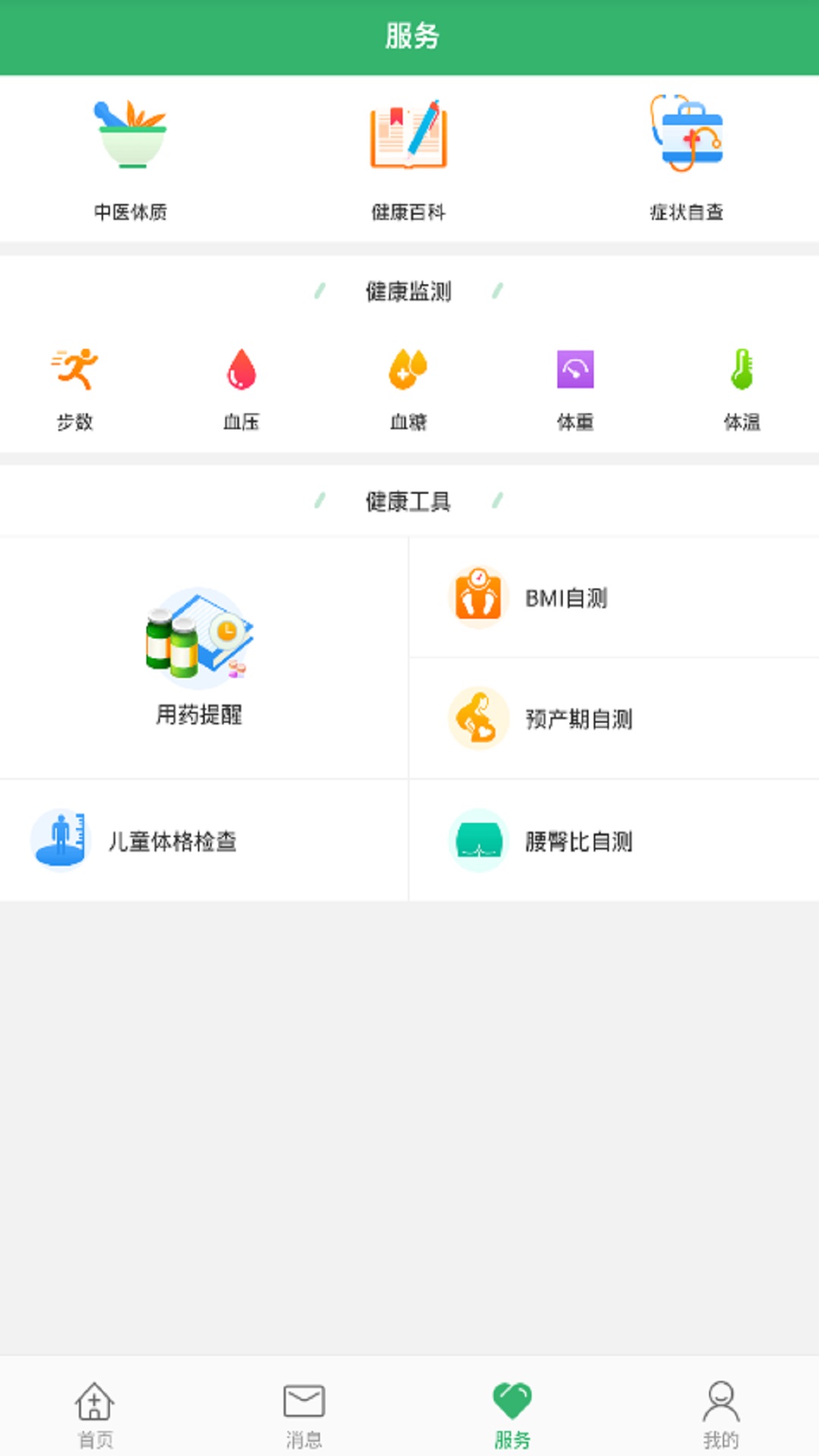819x1456 pixels.
Task: Tap the 服务 tab
Action: [x=512, y=1414]
